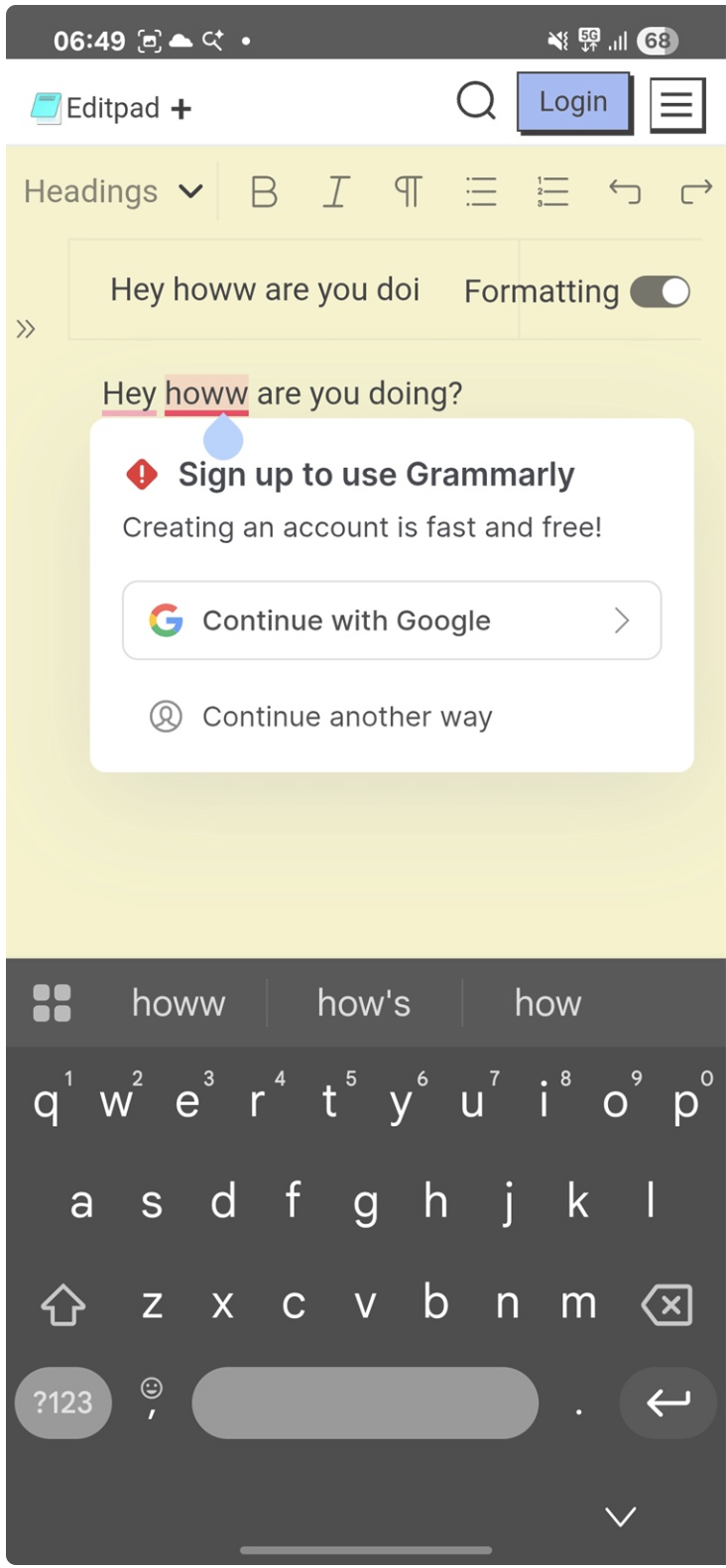Viewport: 726px width, 1568px height.
Task: Undo the last edit
Action: pyautogui.click(x=625, y=191)
